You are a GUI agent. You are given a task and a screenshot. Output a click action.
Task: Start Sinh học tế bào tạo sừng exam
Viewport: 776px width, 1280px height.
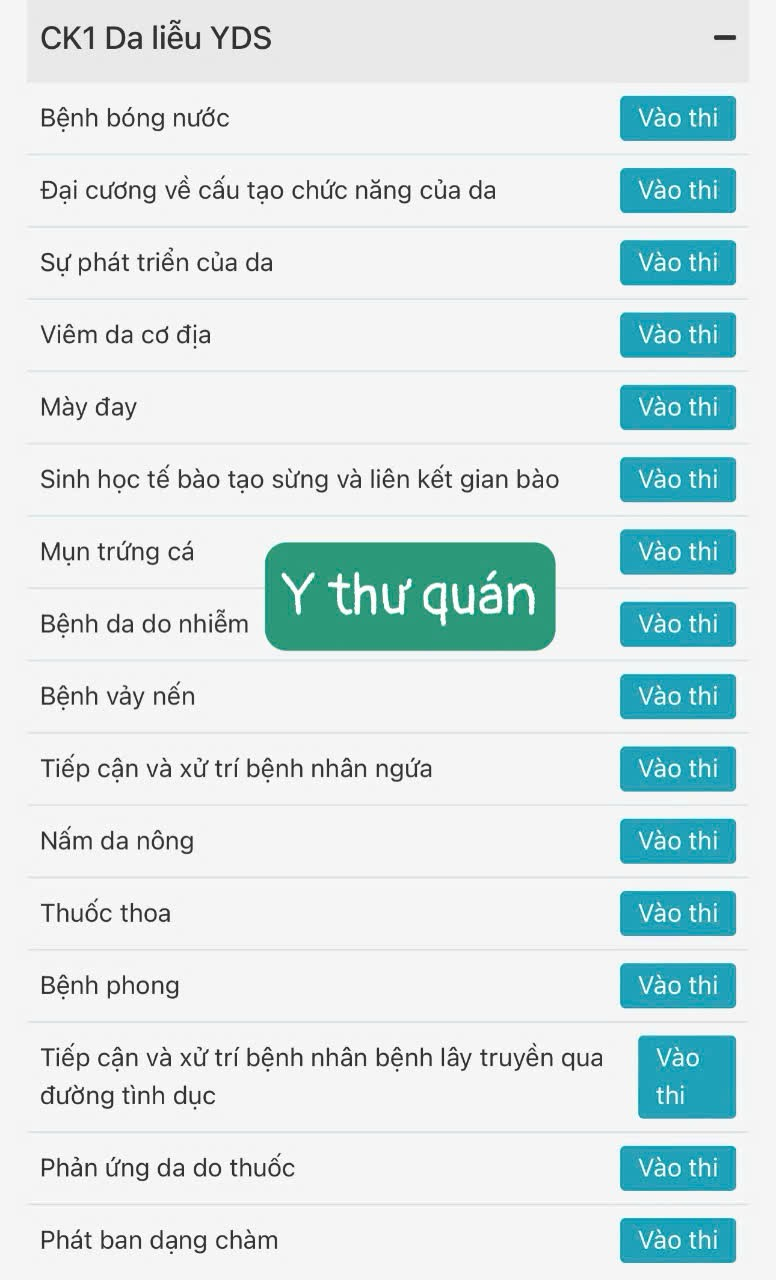tap(677, 479)
